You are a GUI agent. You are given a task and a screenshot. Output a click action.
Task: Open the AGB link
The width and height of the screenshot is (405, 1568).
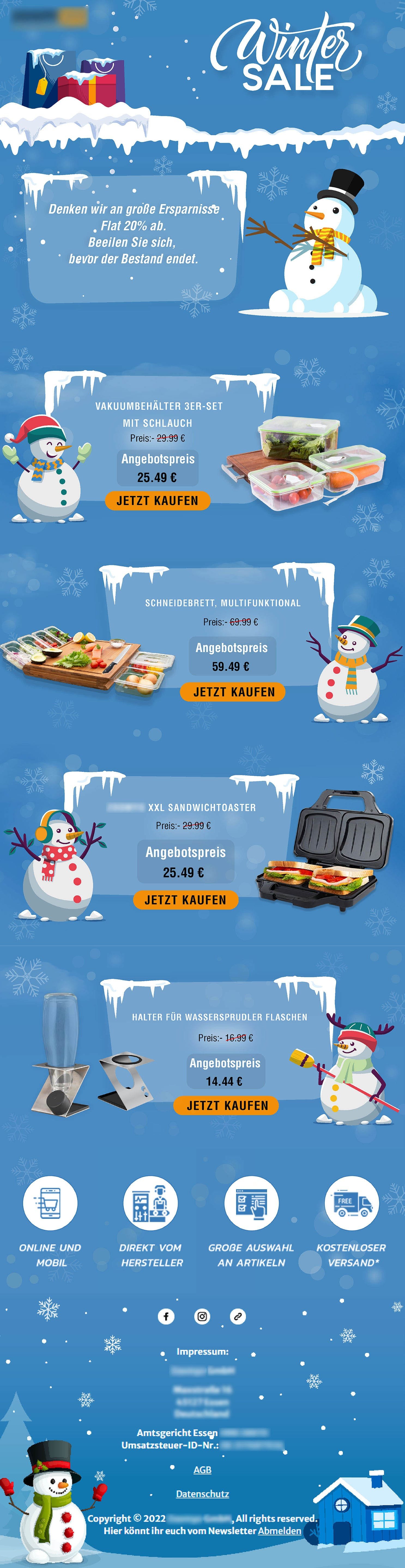pyautogui.click(x=202, y=1469)
